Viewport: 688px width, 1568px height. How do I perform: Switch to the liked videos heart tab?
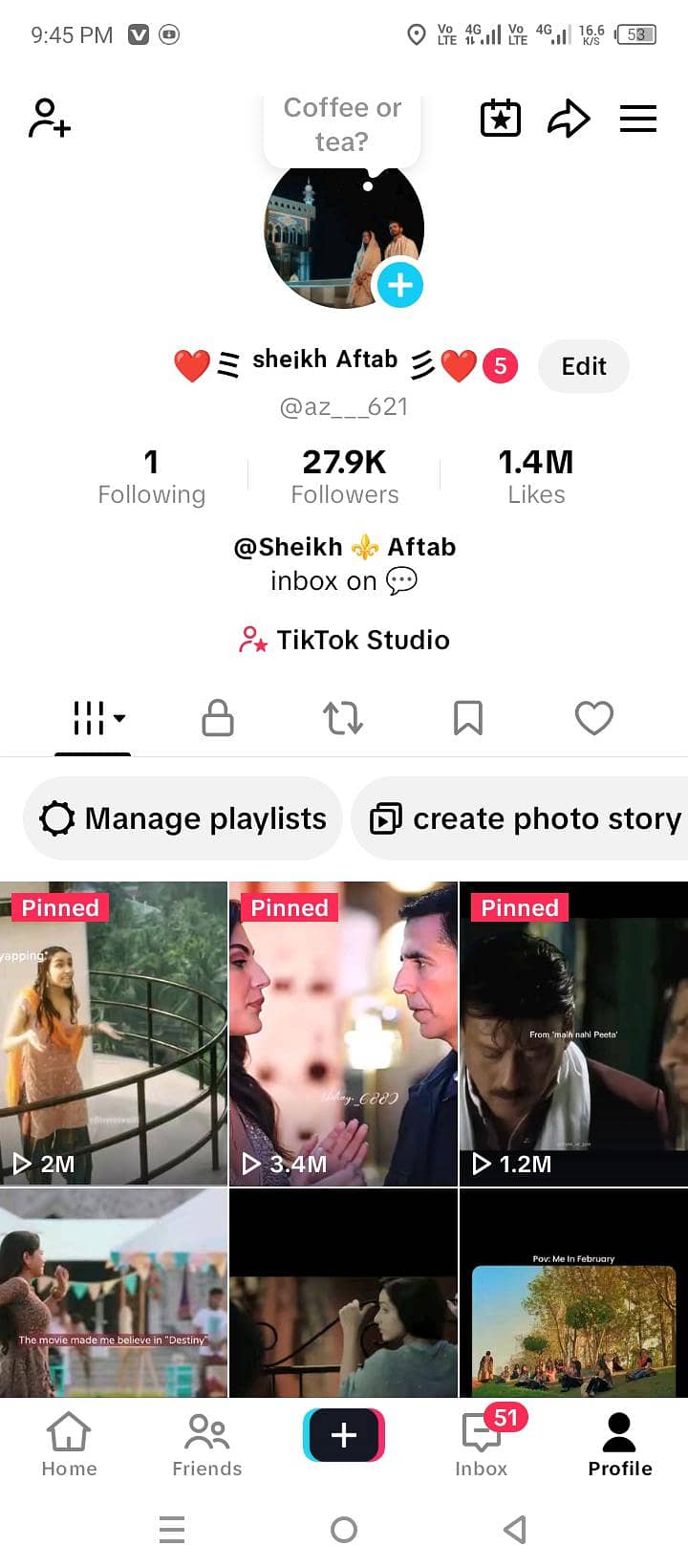pyautogui.click(x=593, y=718)
